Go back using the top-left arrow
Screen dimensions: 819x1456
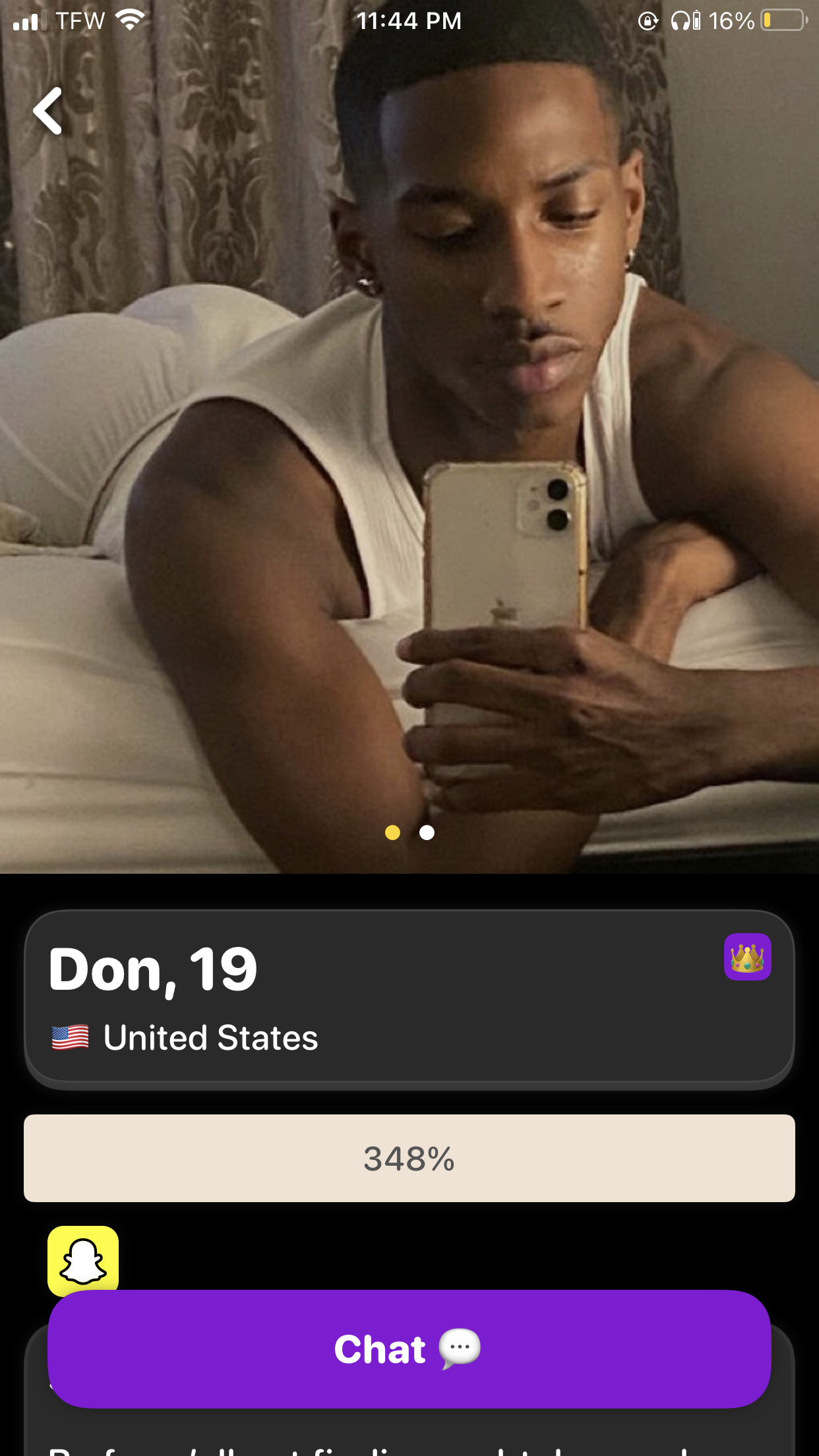click(x=47, y=111)
